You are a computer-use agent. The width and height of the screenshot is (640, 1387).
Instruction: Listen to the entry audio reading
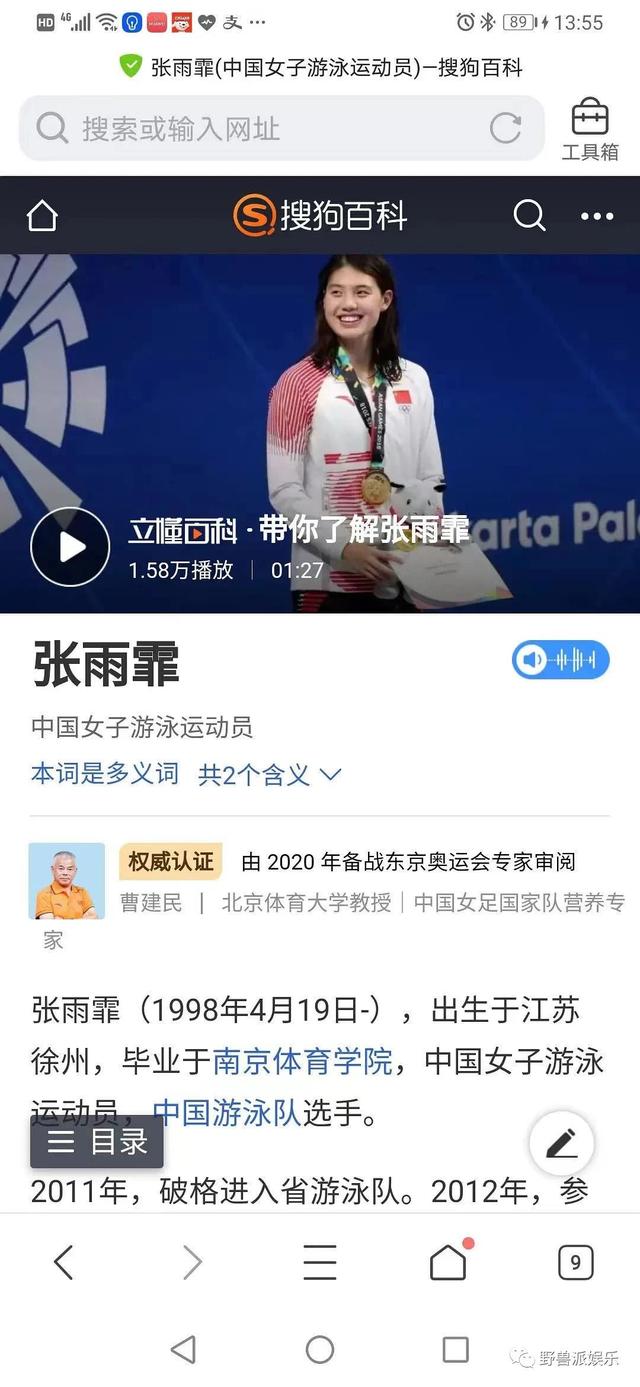tap(560, 660)
